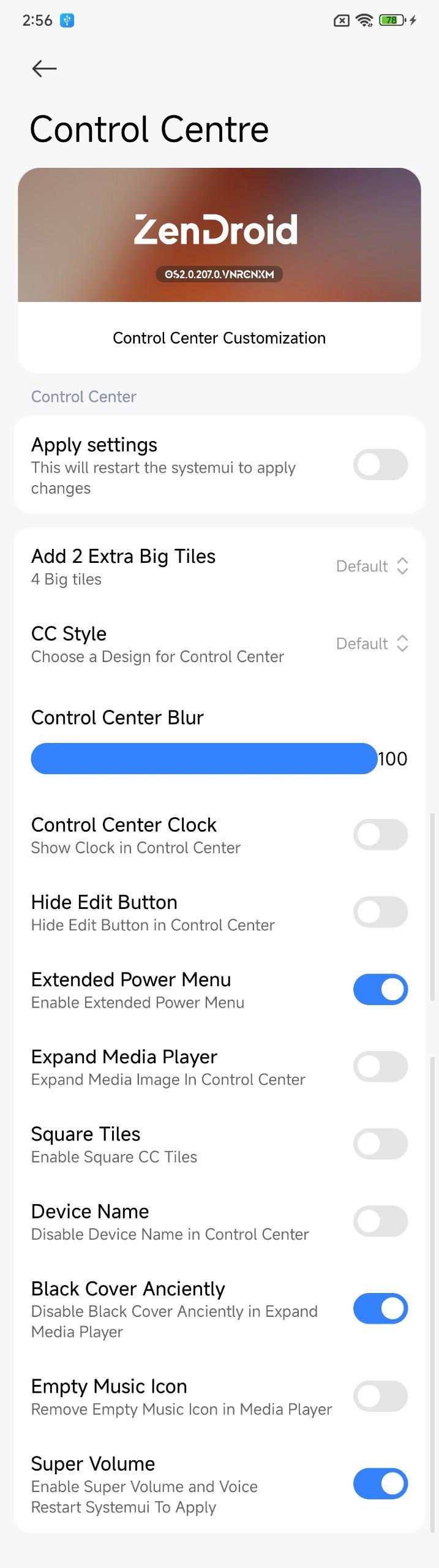Disable Super Volume

(x=380, y=1483)
